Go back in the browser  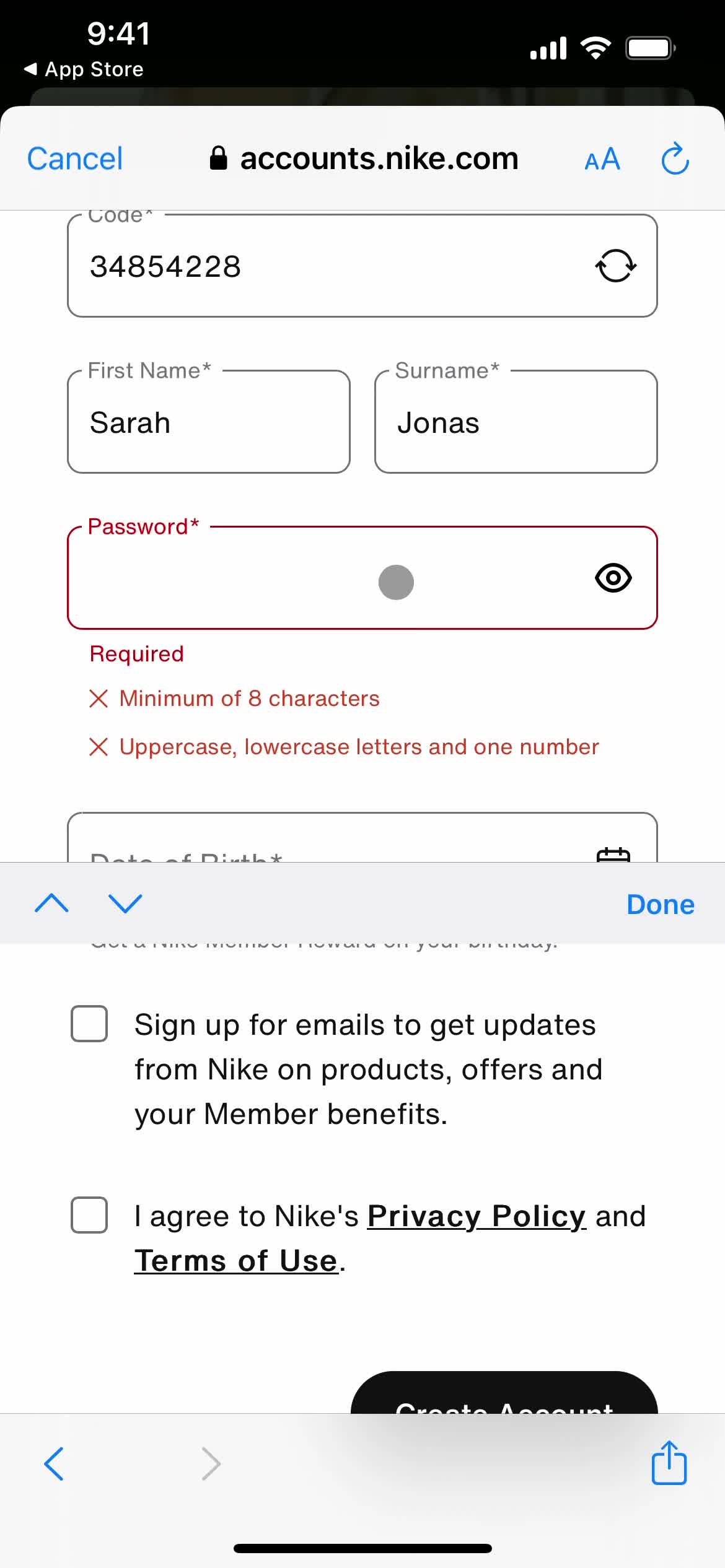pyautogui.click(x=54, y=1463)
